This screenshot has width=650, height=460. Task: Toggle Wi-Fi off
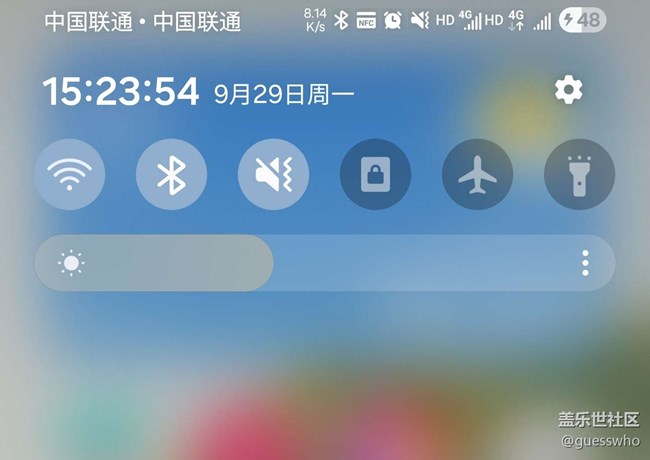(x=69, y=175)
